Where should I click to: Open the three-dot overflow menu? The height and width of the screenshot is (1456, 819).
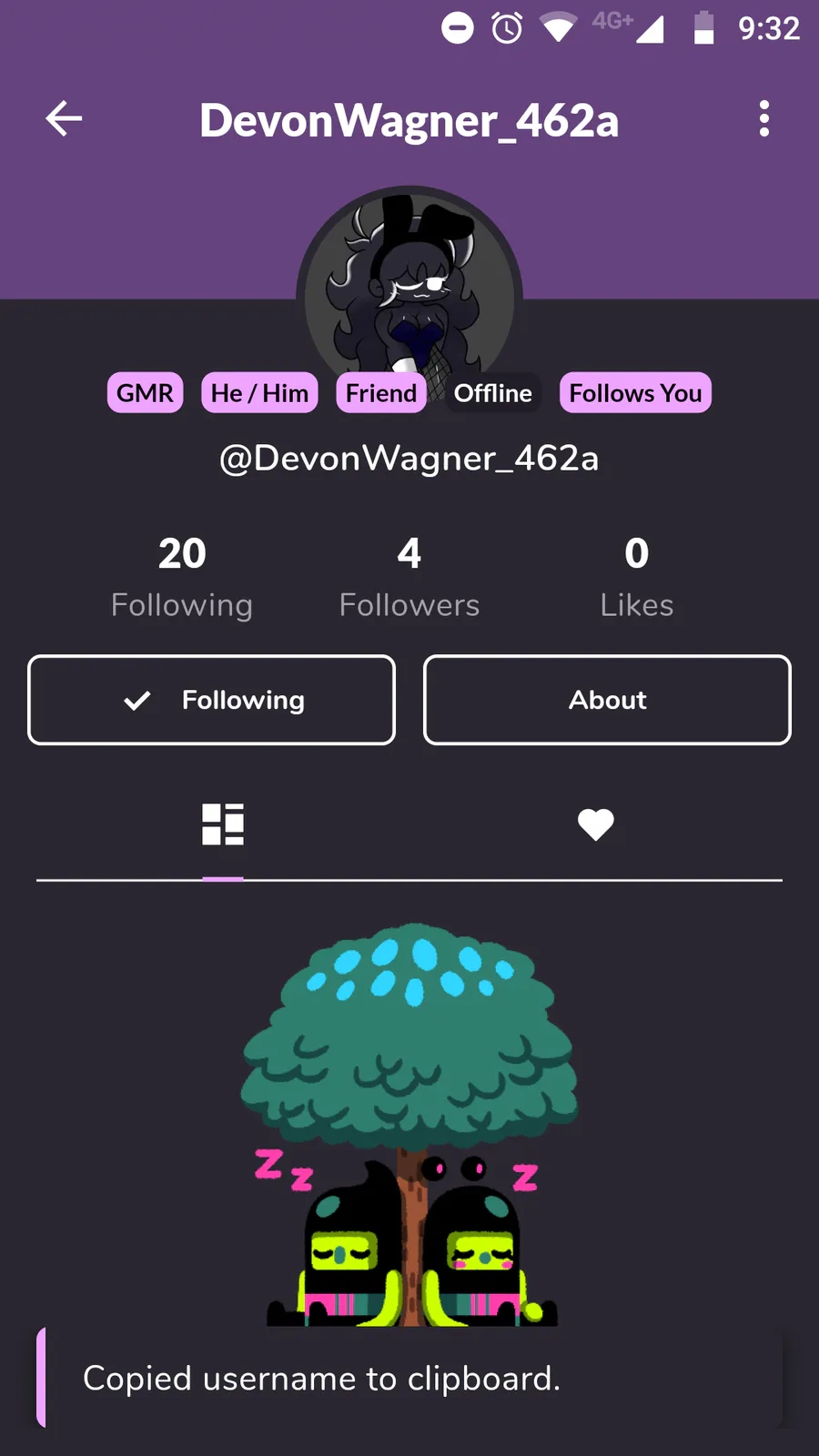(763, 119)
